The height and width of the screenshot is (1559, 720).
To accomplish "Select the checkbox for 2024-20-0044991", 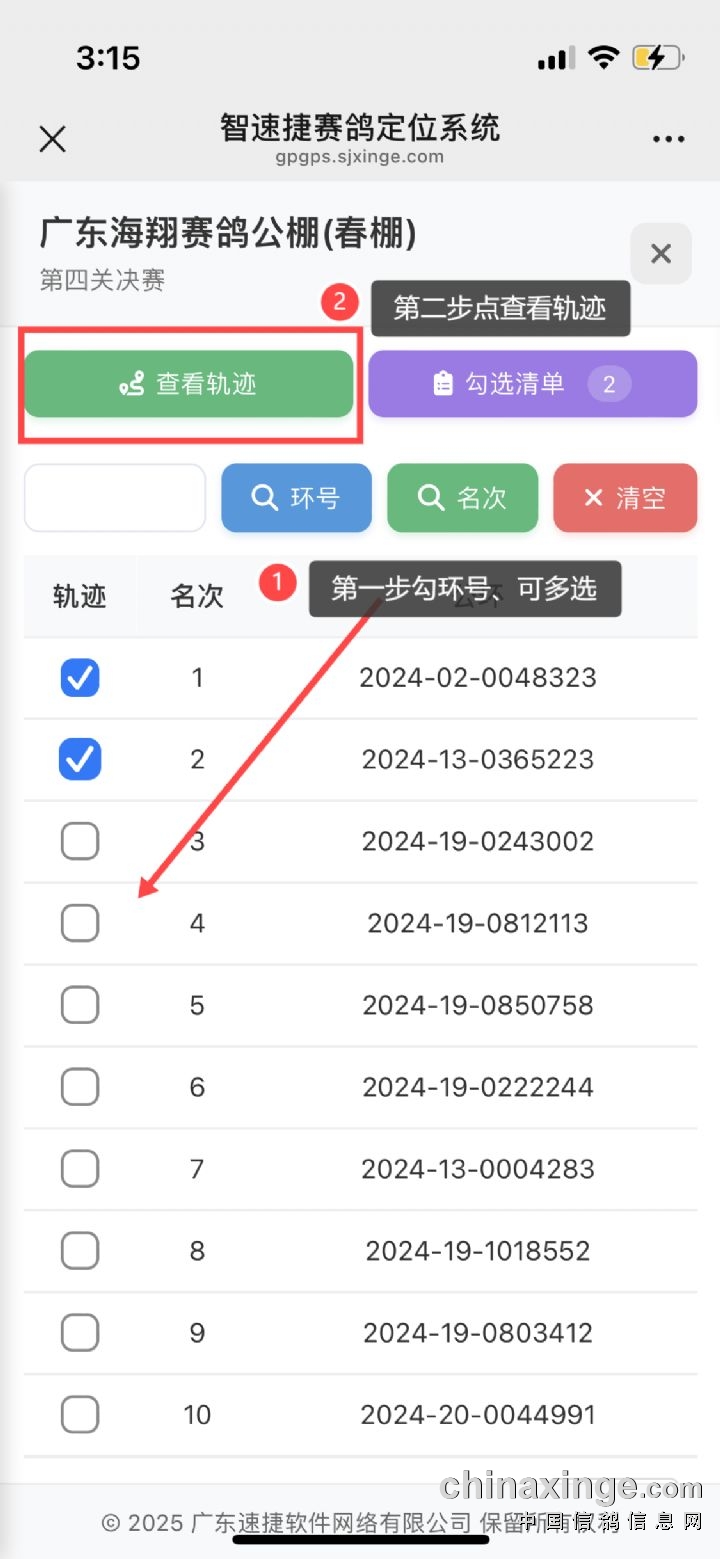I will (x=80, y=1415).
